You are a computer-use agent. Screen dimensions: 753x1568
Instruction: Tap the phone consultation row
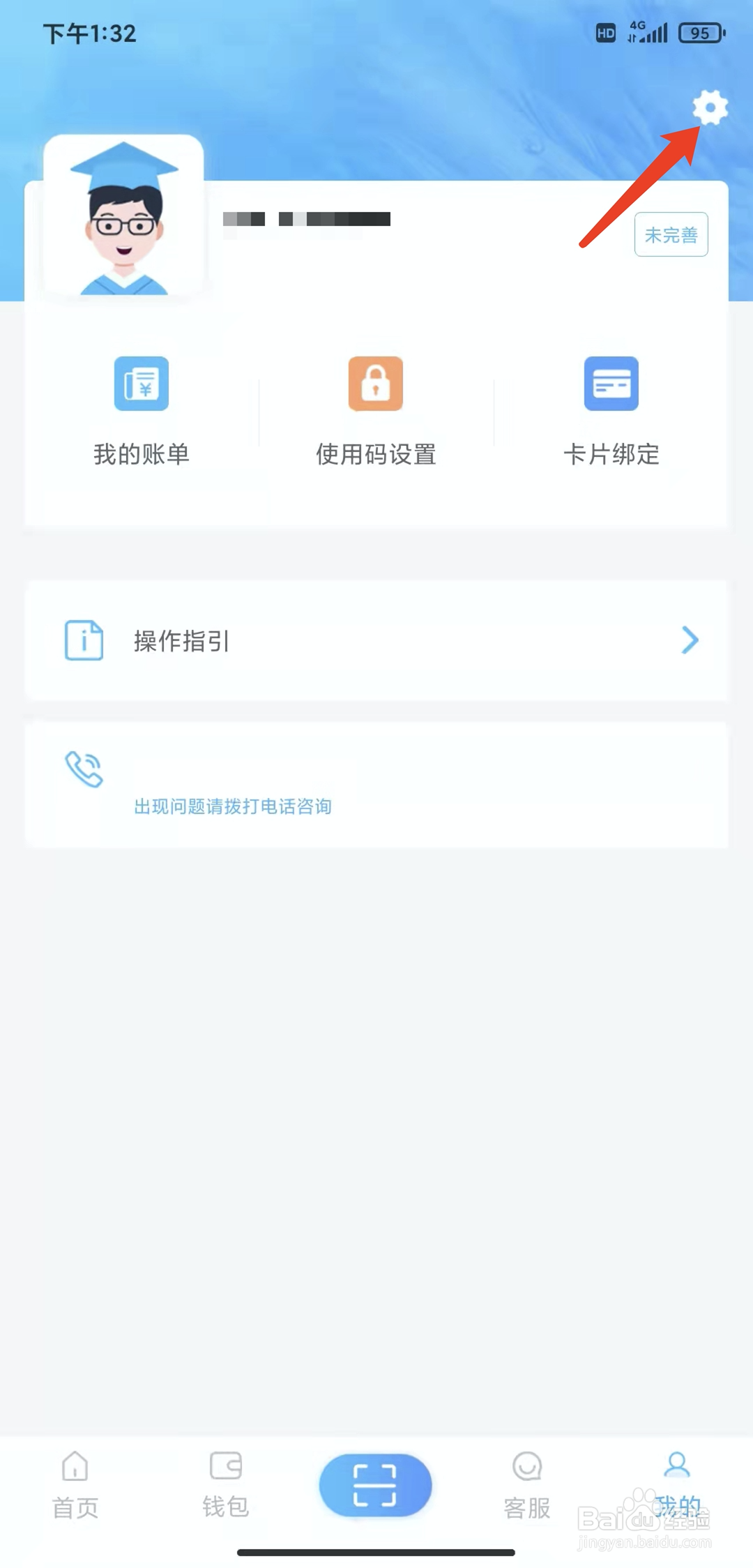pos(376,785)
